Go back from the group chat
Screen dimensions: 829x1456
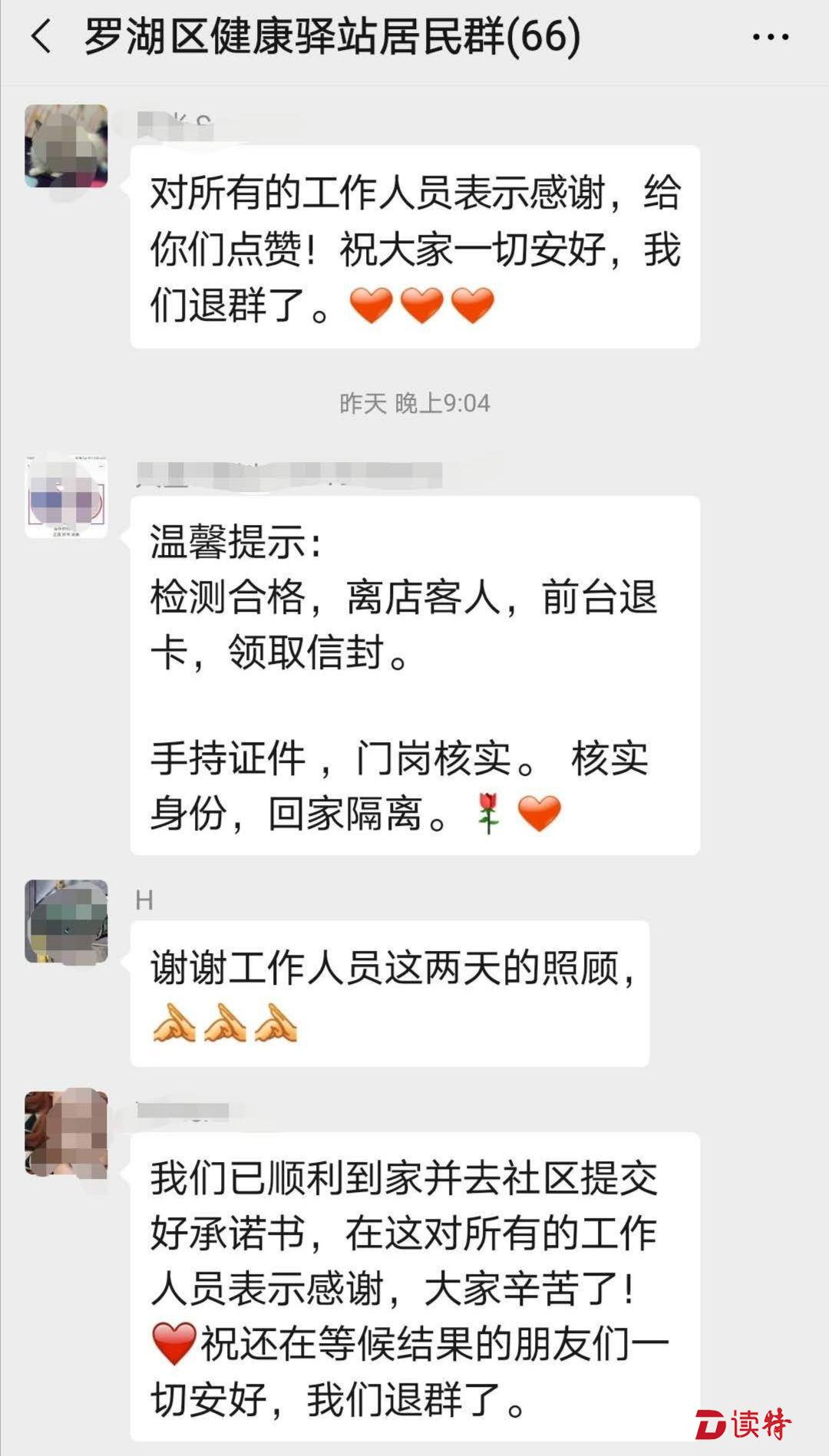(41, 37)
